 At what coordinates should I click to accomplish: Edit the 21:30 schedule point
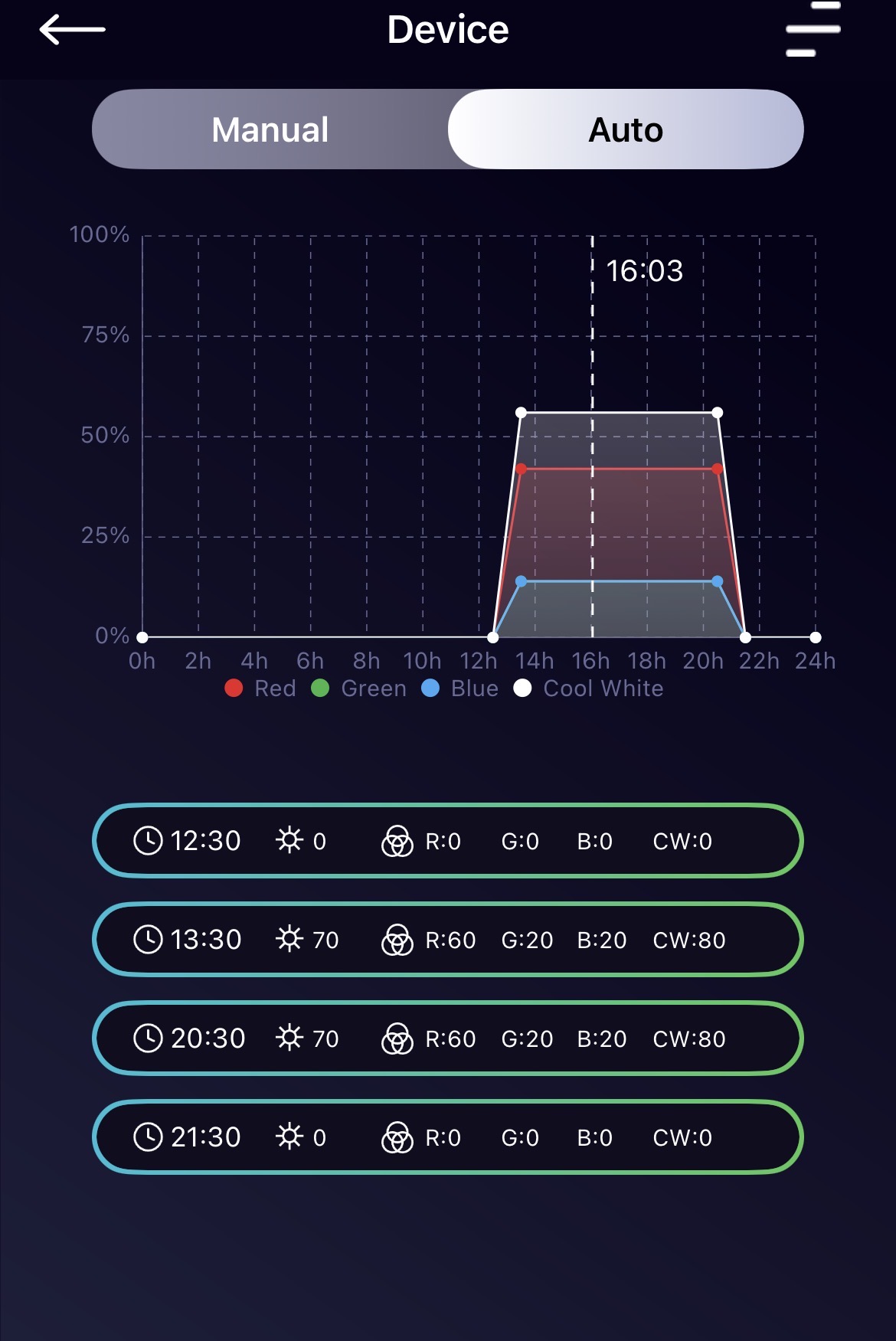pyautogui.click(x=448, y=1137)
